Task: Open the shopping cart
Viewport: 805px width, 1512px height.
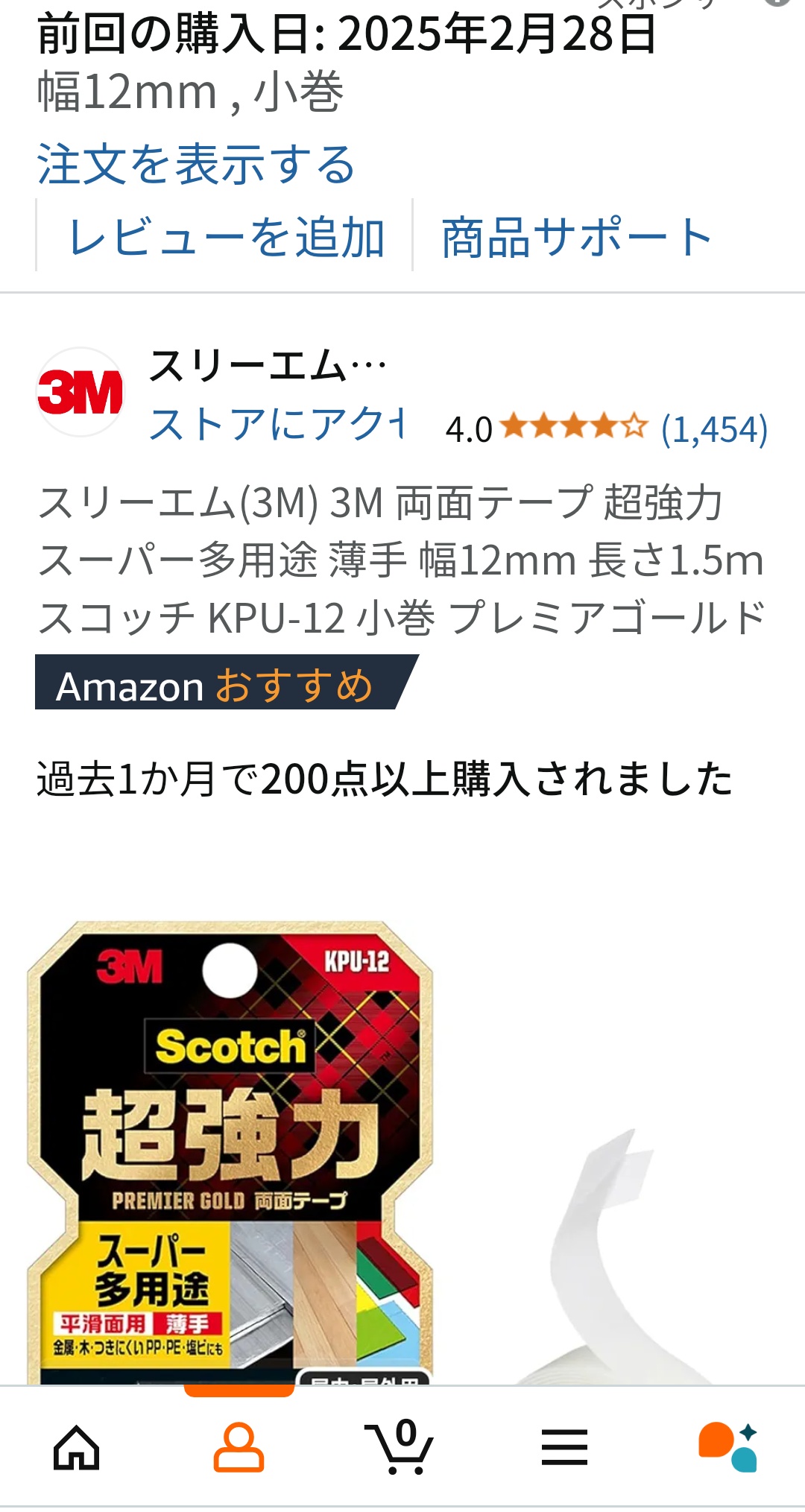Action: (x=400, y=1447)
